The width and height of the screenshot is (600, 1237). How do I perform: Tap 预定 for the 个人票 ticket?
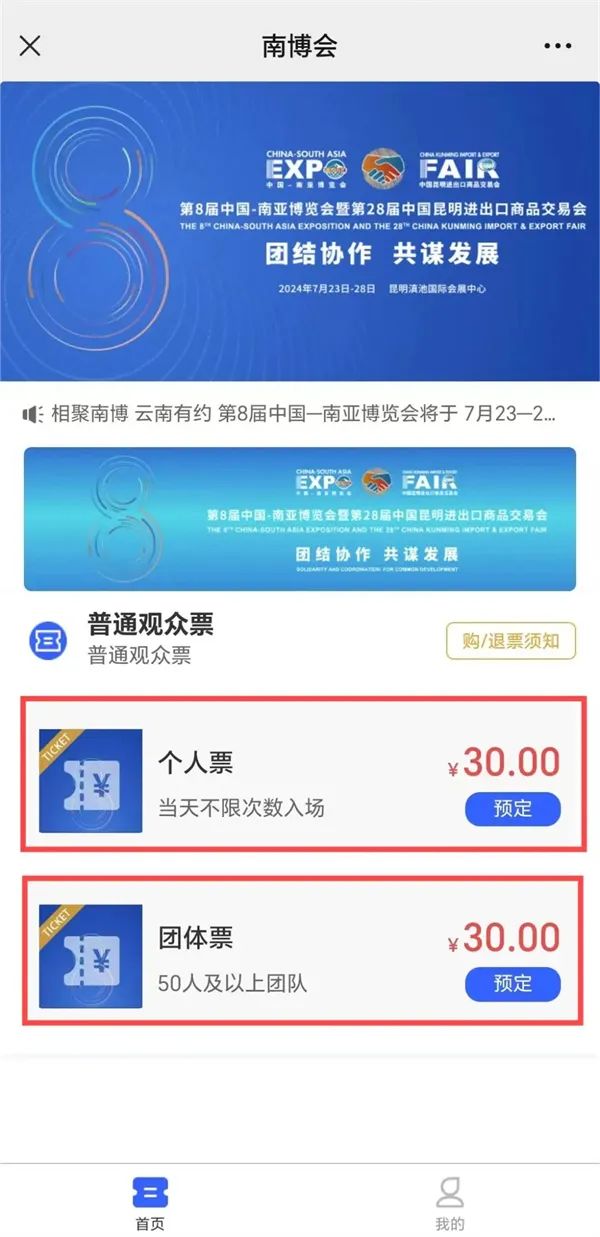click(512, 809)
